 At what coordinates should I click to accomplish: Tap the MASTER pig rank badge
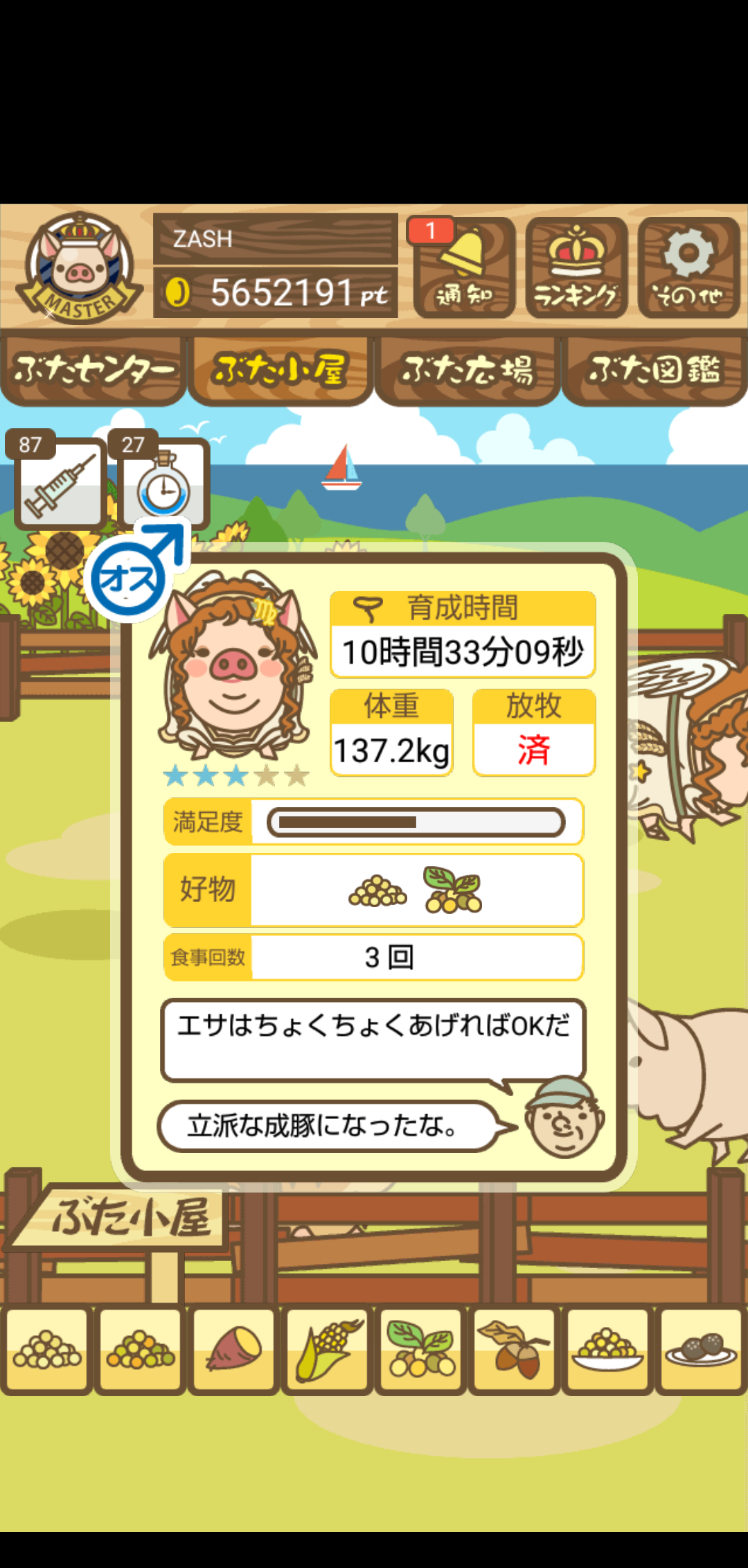pyautogui.click(x=80, y=267)
